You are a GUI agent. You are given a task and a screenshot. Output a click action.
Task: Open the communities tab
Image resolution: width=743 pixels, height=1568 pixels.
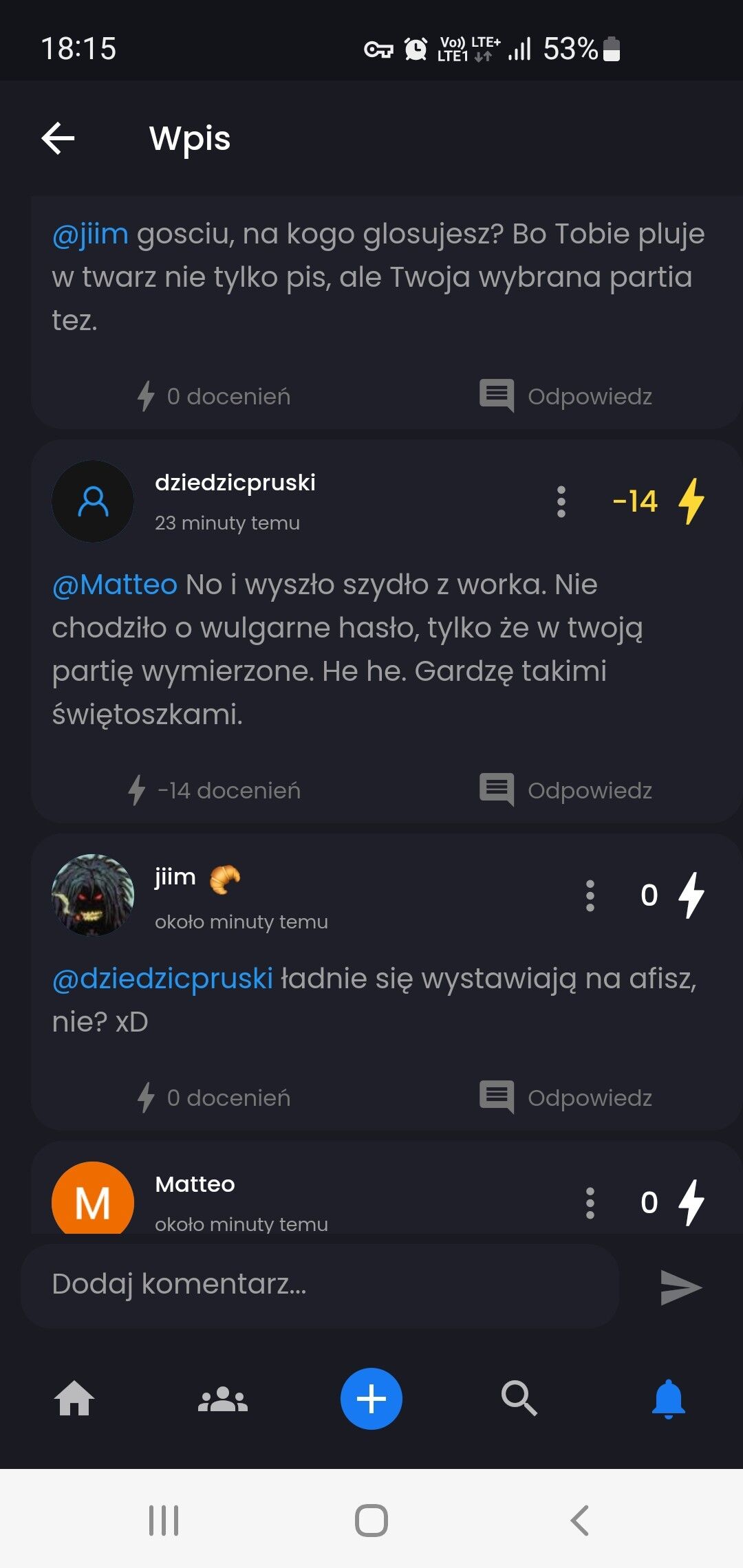[223, 1399]
